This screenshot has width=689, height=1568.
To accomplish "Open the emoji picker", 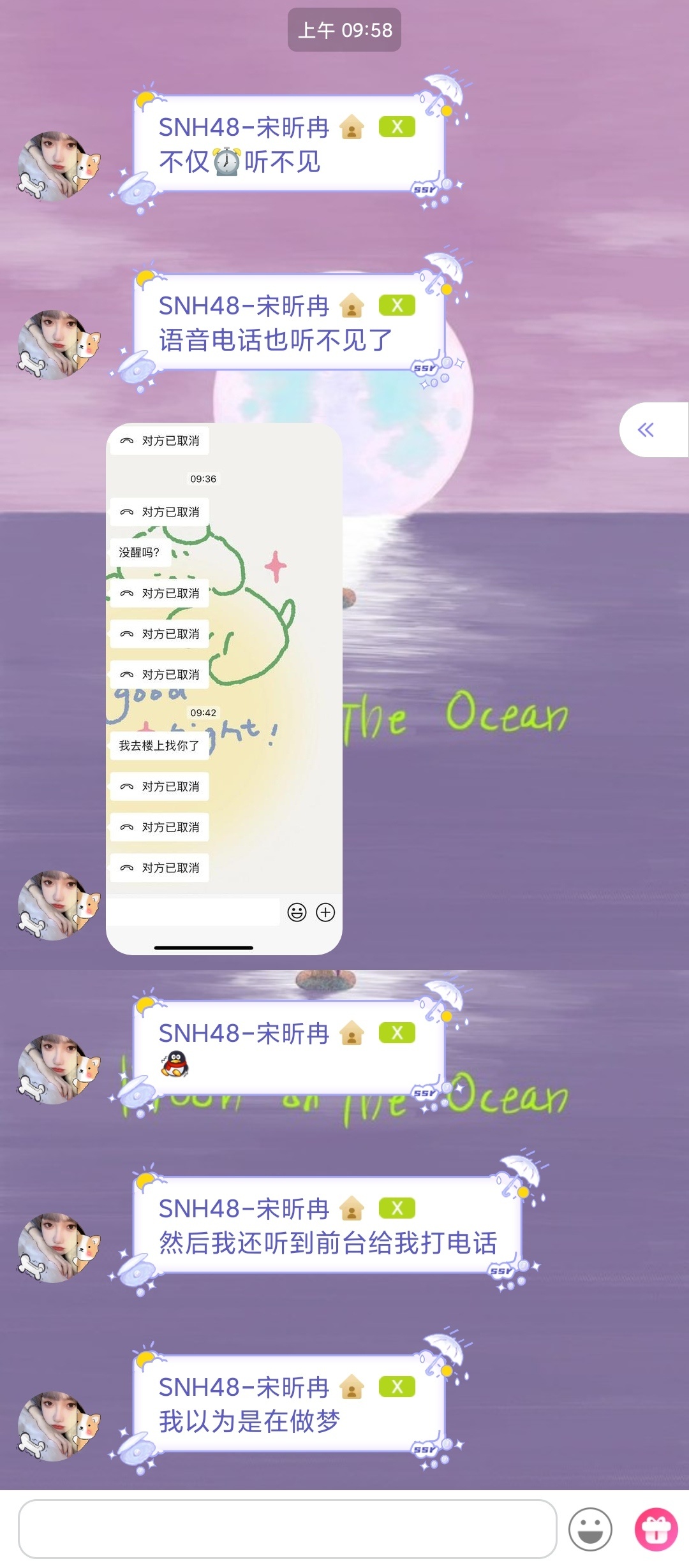I will 590,1529.
